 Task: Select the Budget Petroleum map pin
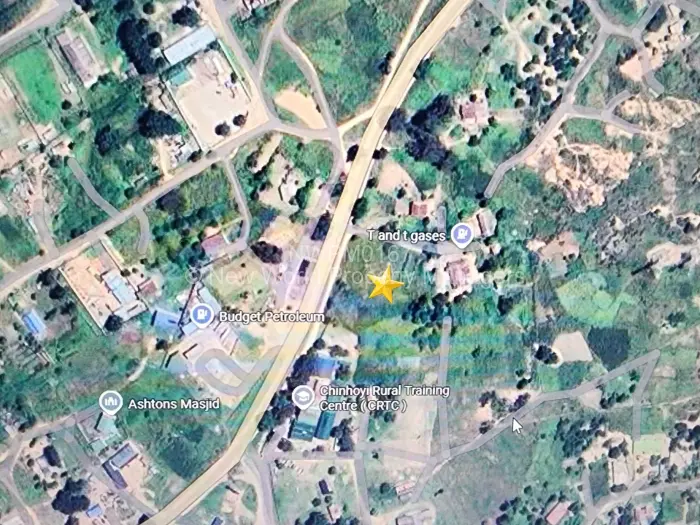(201, 317)
